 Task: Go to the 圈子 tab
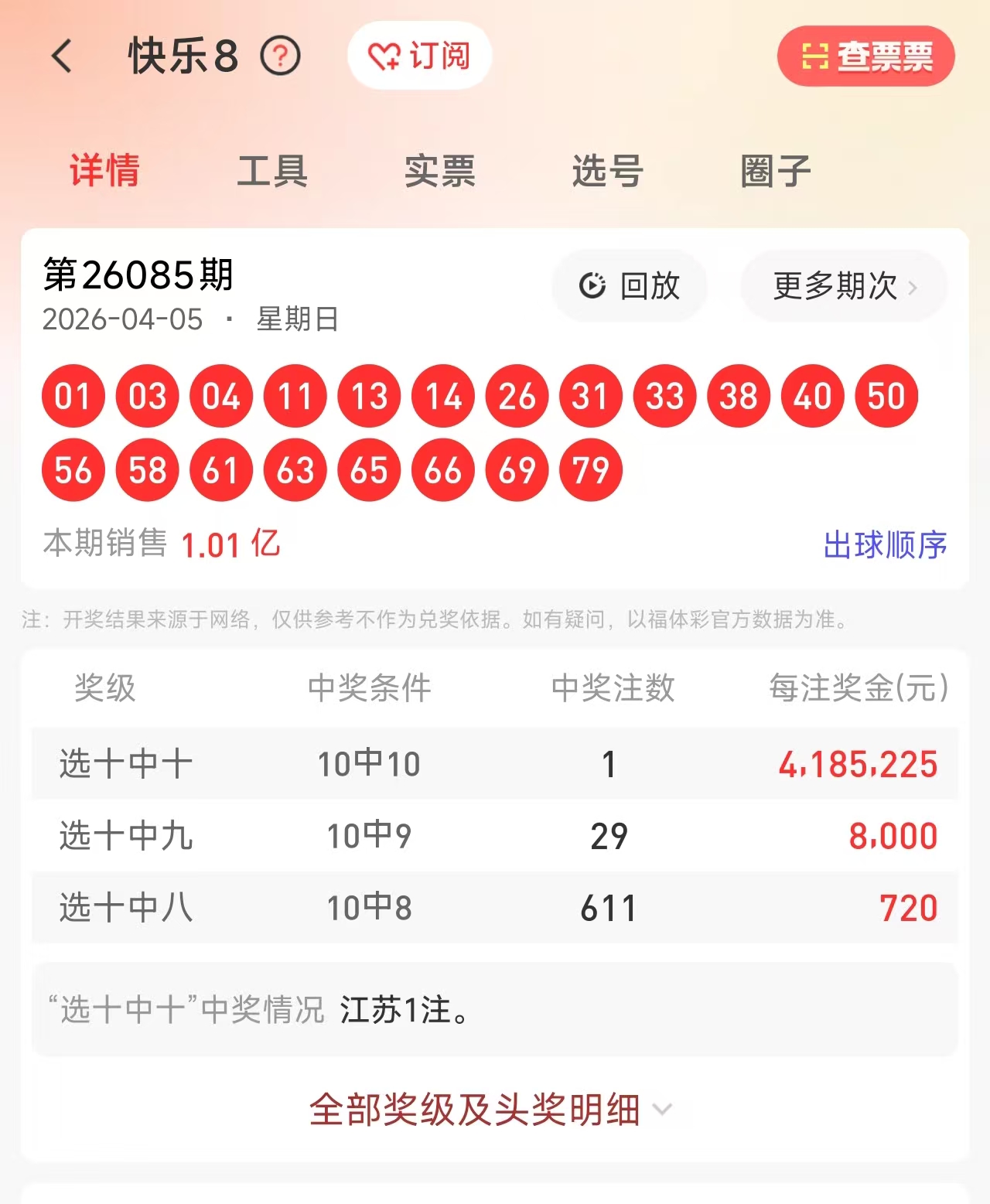pos(775,171)
